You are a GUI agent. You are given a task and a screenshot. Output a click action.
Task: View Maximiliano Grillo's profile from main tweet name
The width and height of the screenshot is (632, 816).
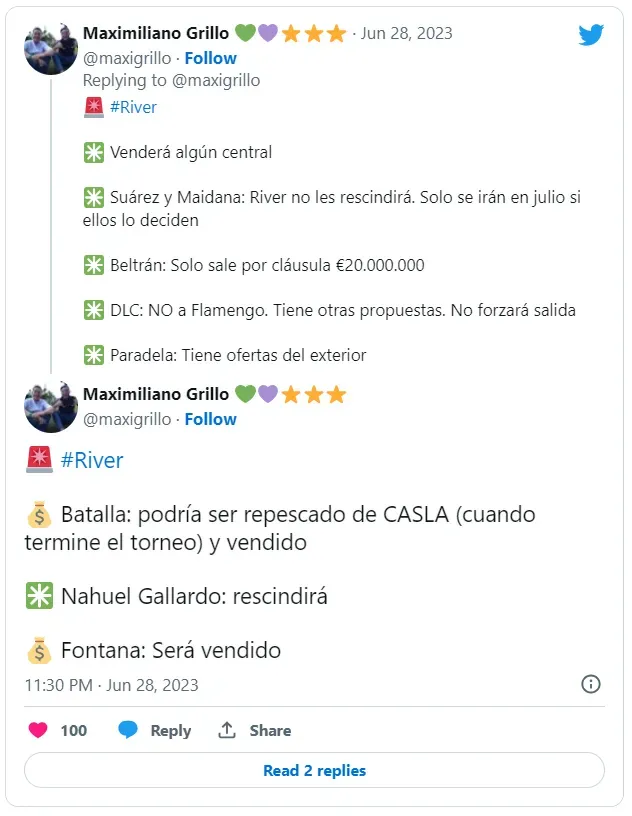point(155,394)
